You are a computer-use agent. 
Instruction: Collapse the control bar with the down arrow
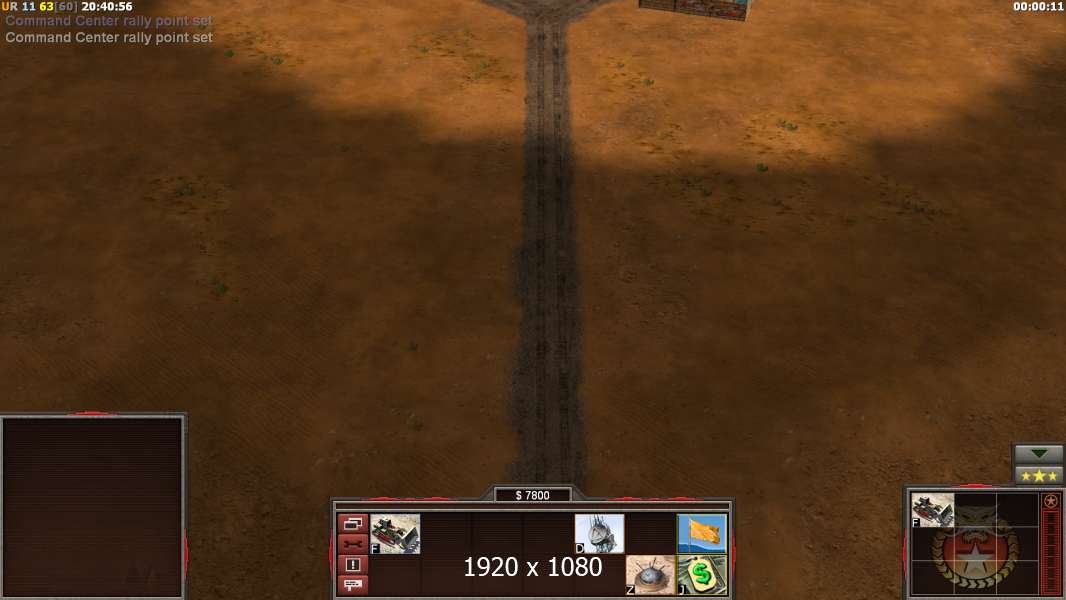tap(1038, 454)
